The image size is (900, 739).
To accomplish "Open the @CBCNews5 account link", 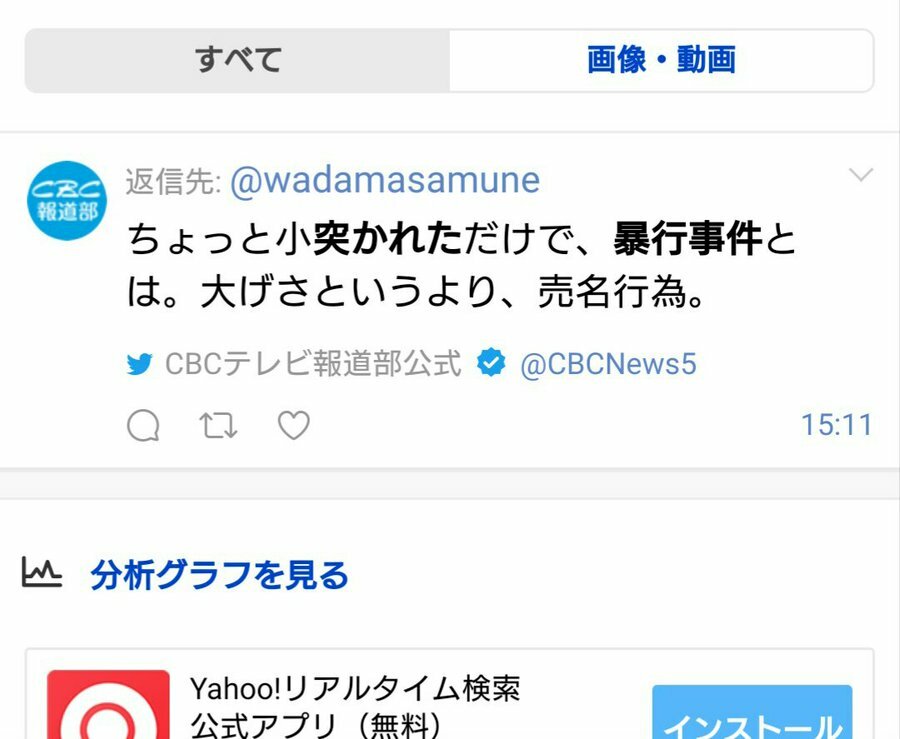I will coord(608,364).
